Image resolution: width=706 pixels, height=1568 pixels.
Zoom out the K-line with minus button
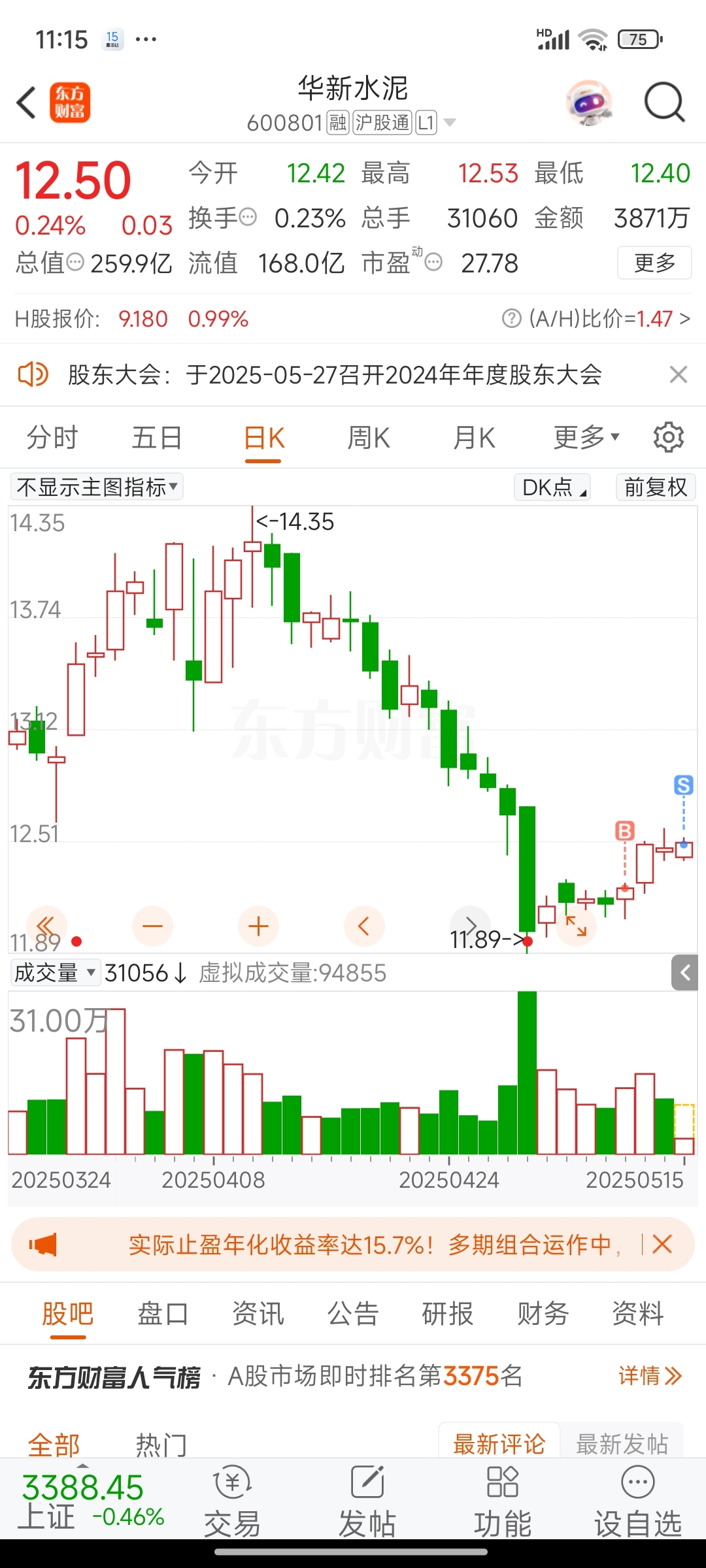point(152,926)
